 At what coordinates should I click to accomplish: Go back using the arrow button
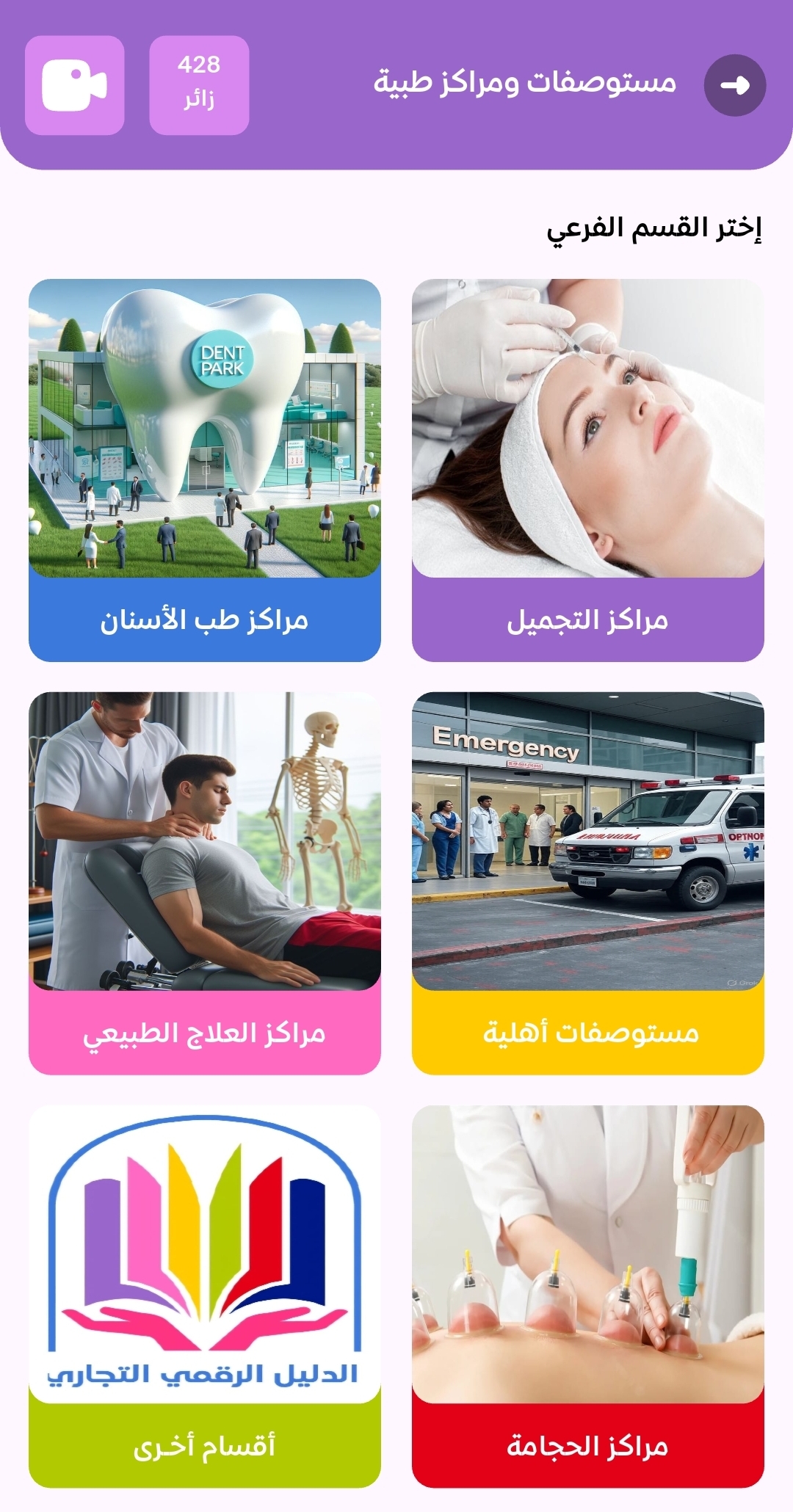pyautogui.click(x=734, y=85)
